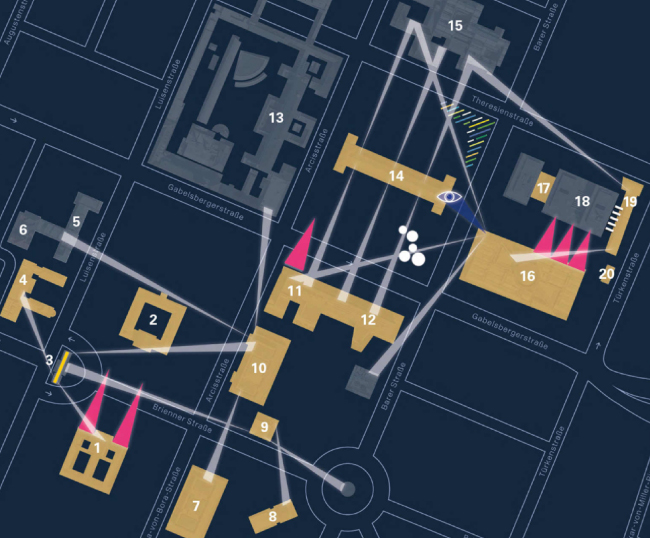Tap building marker 9
The height and width of the screenshot is (538, 650).
tap(264, 427)
